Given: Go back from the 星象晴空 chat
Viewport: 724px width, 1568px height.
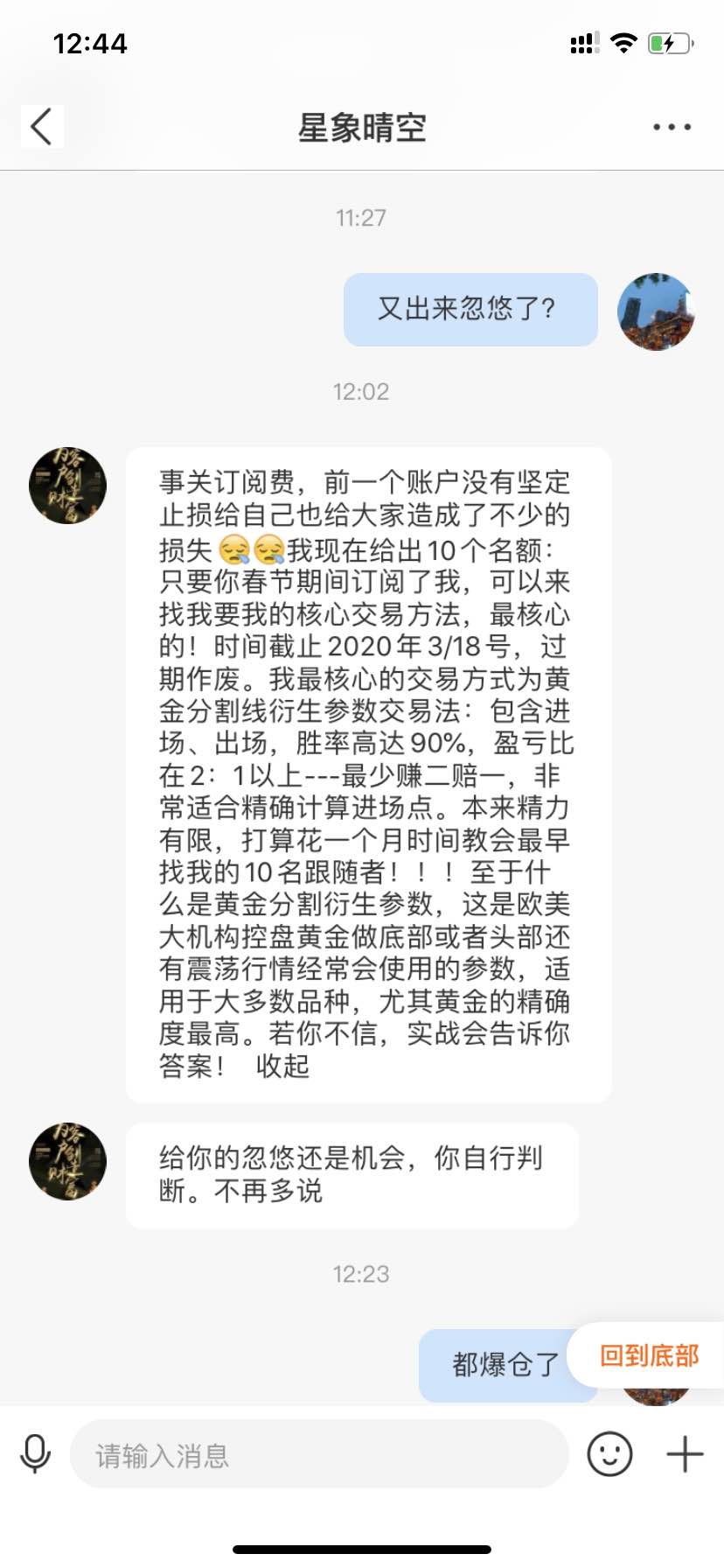Looking at the screenshot, I should pos(41,127).
